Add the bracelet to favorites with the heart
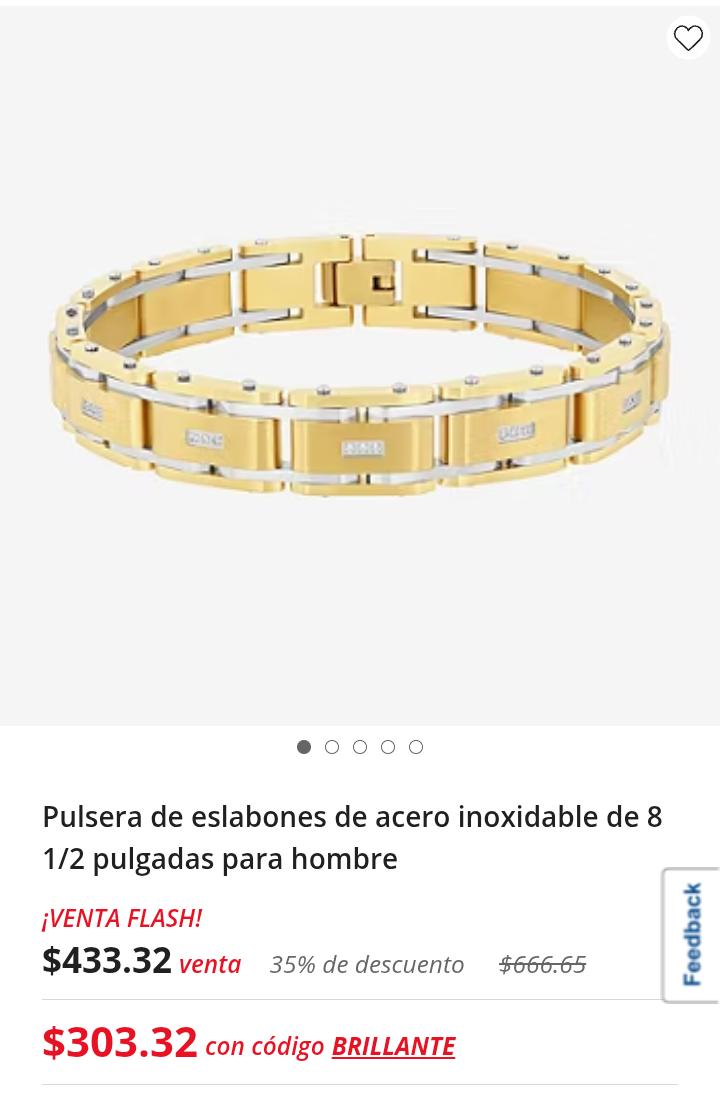 (688, 38)
